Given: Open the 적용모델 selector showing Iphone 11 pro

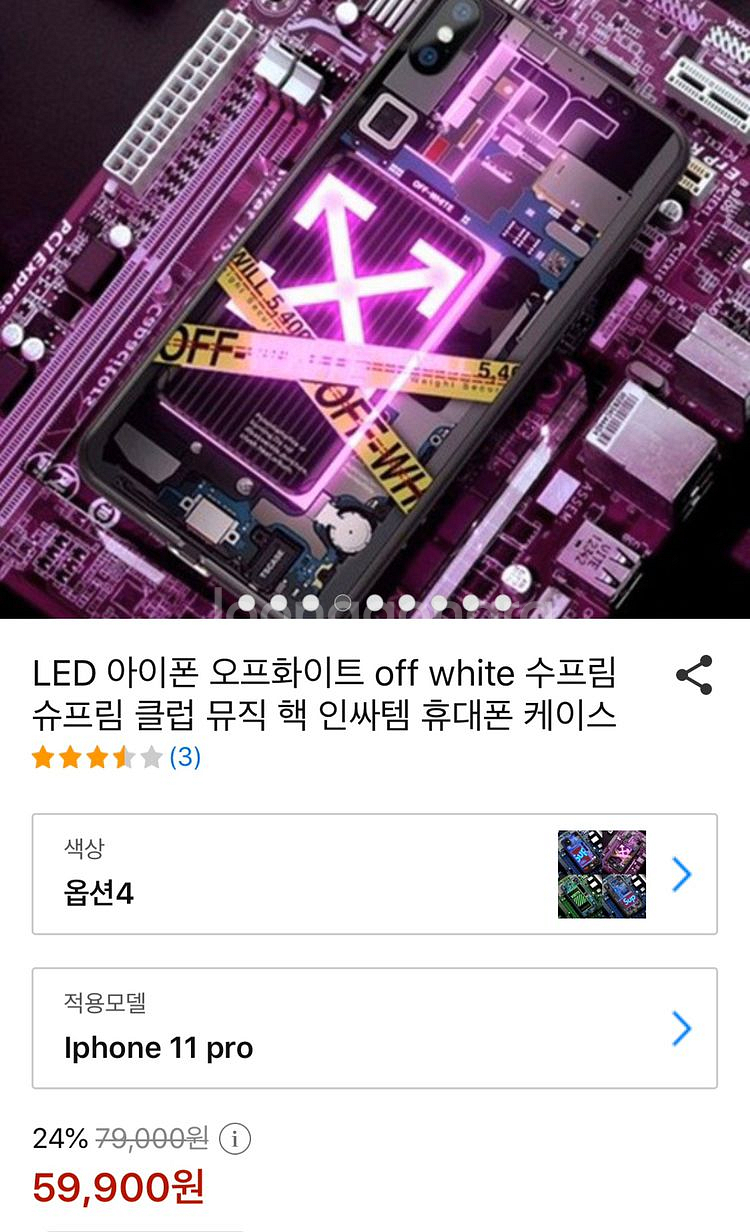Looking at the screenshot, I should pos(375,1028).
